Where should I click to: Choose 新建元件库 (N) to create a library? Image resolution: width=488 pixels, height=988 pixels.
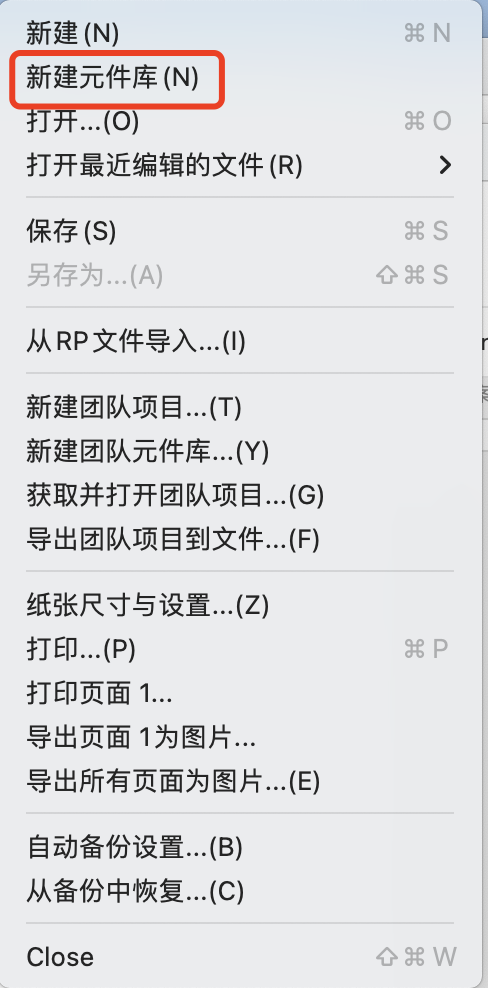pos(240,78)
